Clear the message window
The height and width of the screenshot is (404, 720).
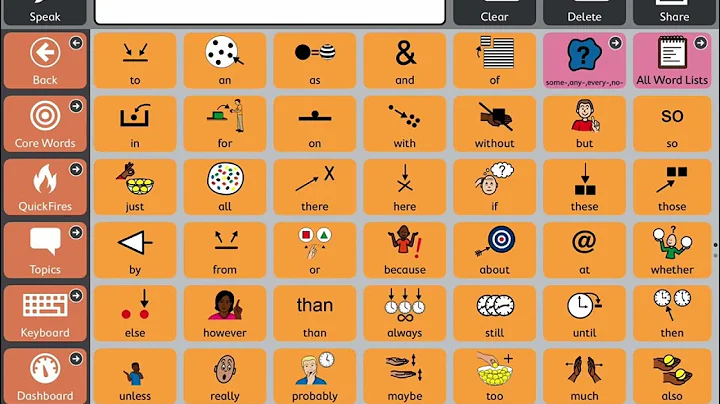tap(494, 12)
